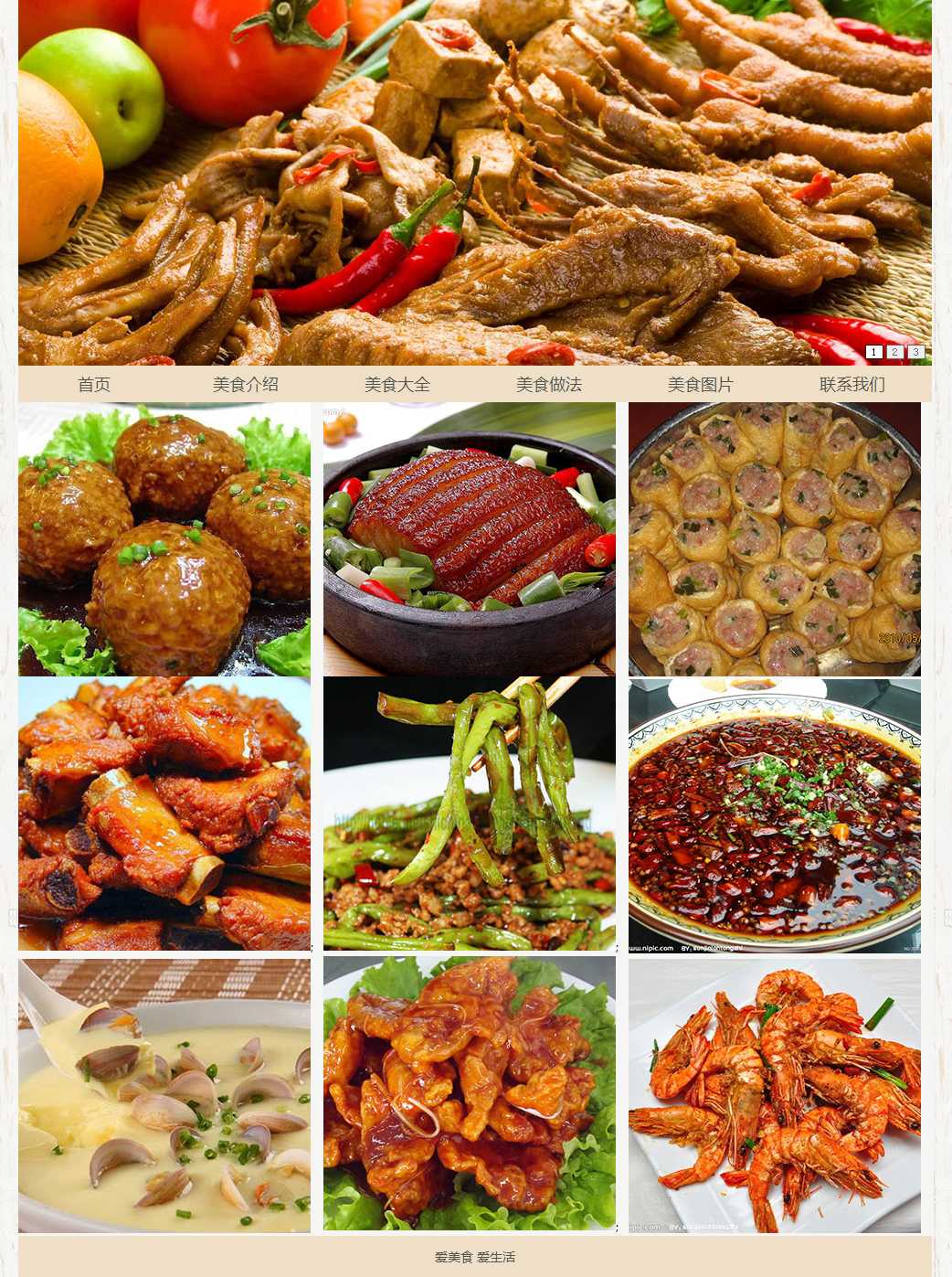Open the meatballs with lettuce photo
Screen dimensions: 952x1277
click(x=164, y=539)
